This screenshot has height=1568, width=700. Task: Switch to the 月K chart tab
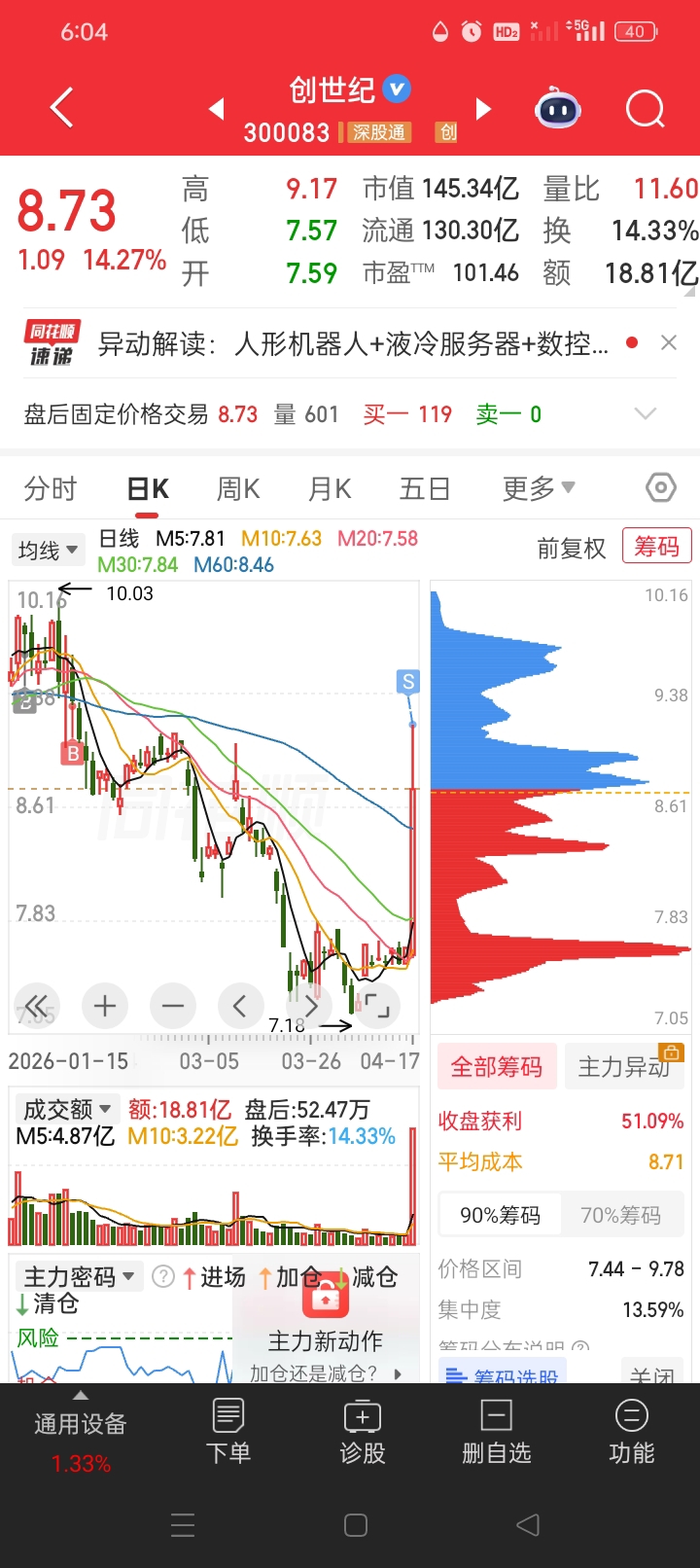[x=330, y=488]
